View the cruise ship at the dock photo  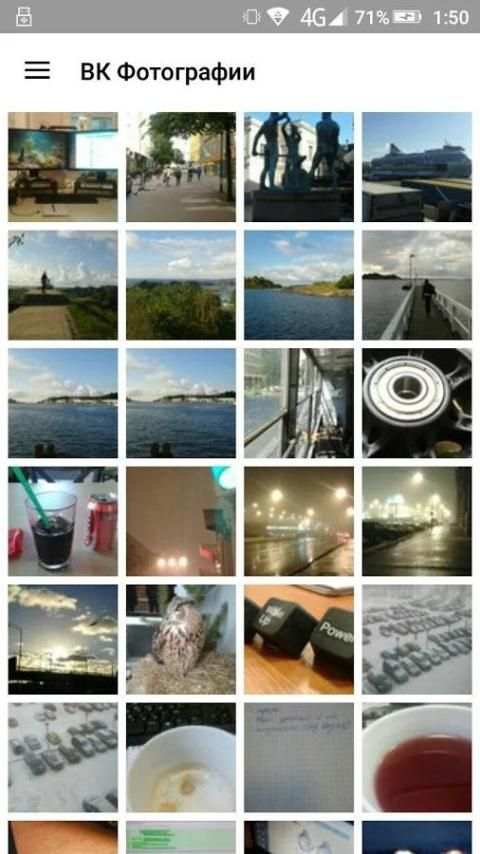417,167
